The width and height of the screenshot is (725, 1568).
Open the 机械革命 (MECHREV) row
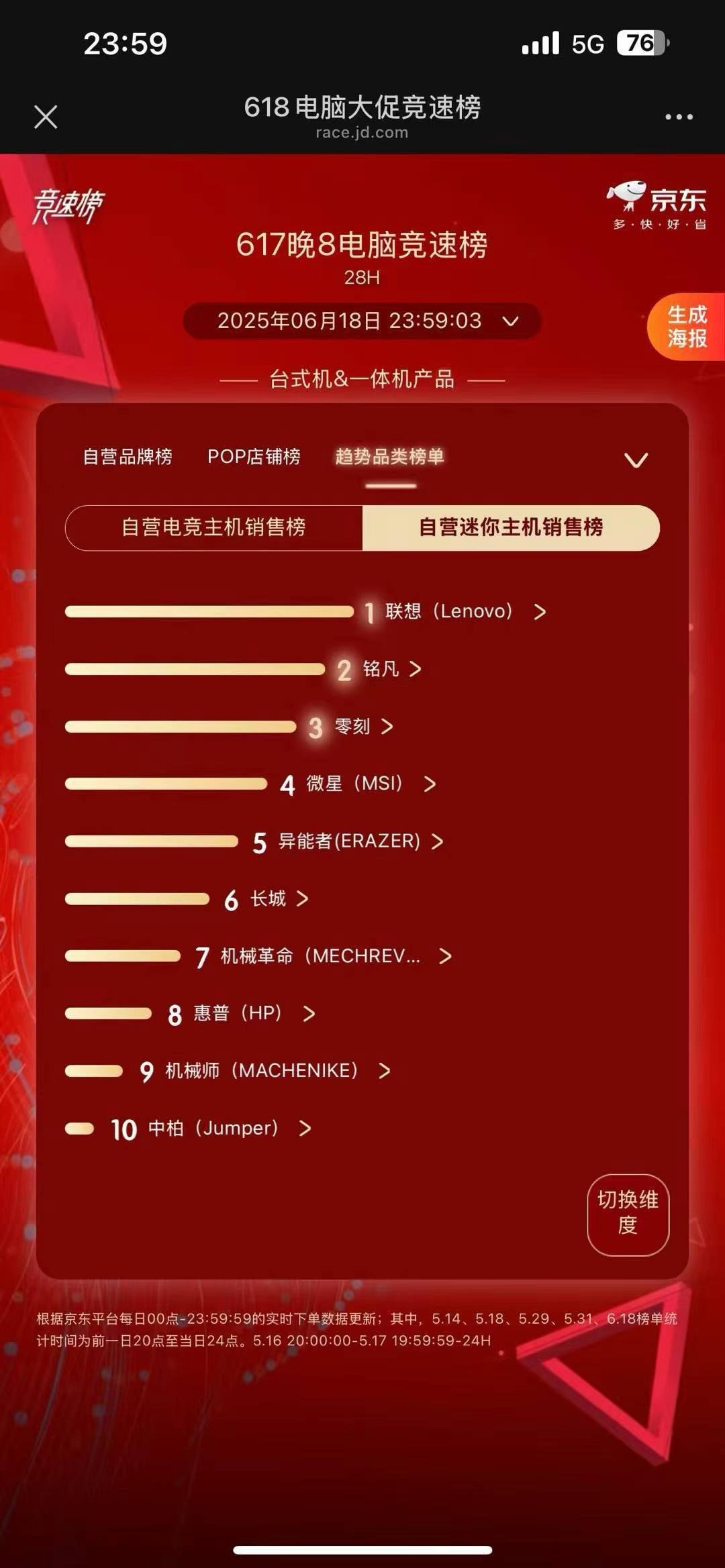click(321, 956)
